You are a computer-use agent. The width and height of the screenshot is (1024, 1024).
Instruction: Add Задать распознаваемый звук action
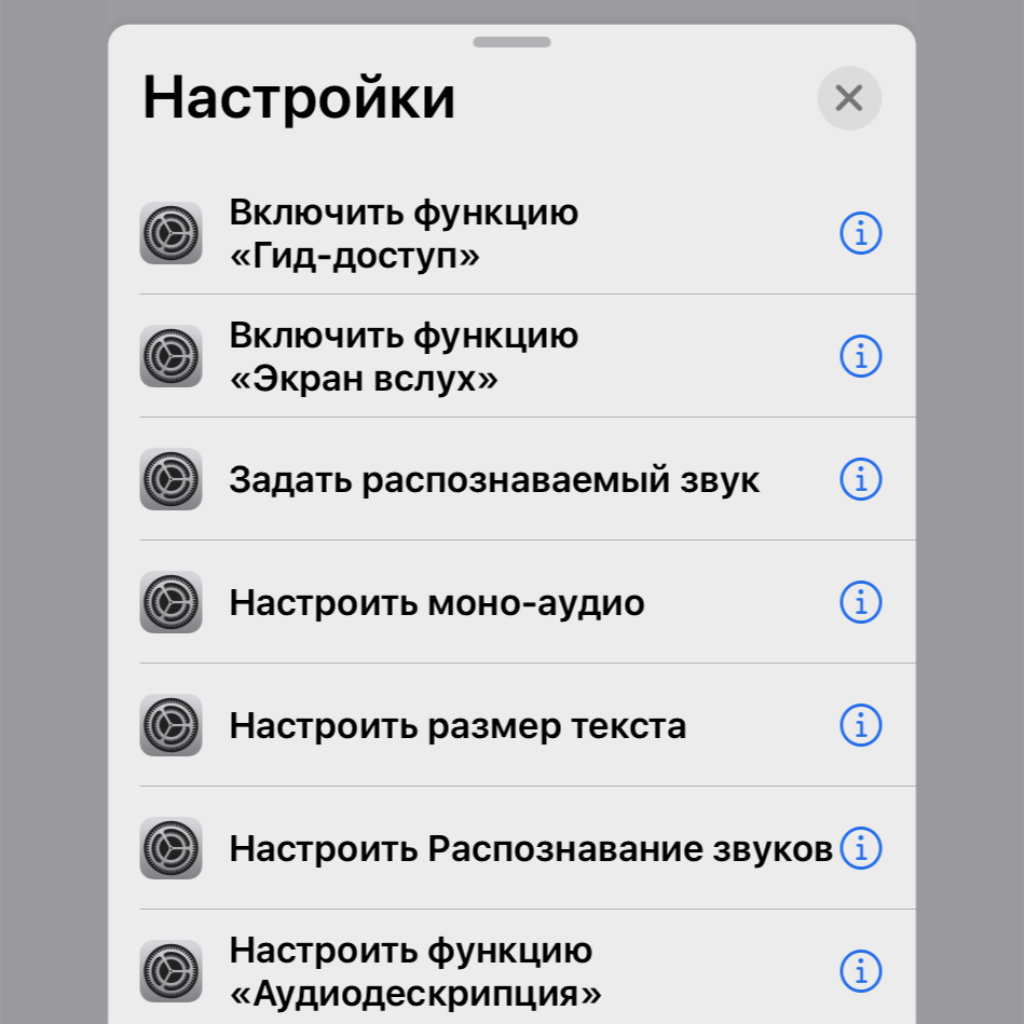pos(494,480)
